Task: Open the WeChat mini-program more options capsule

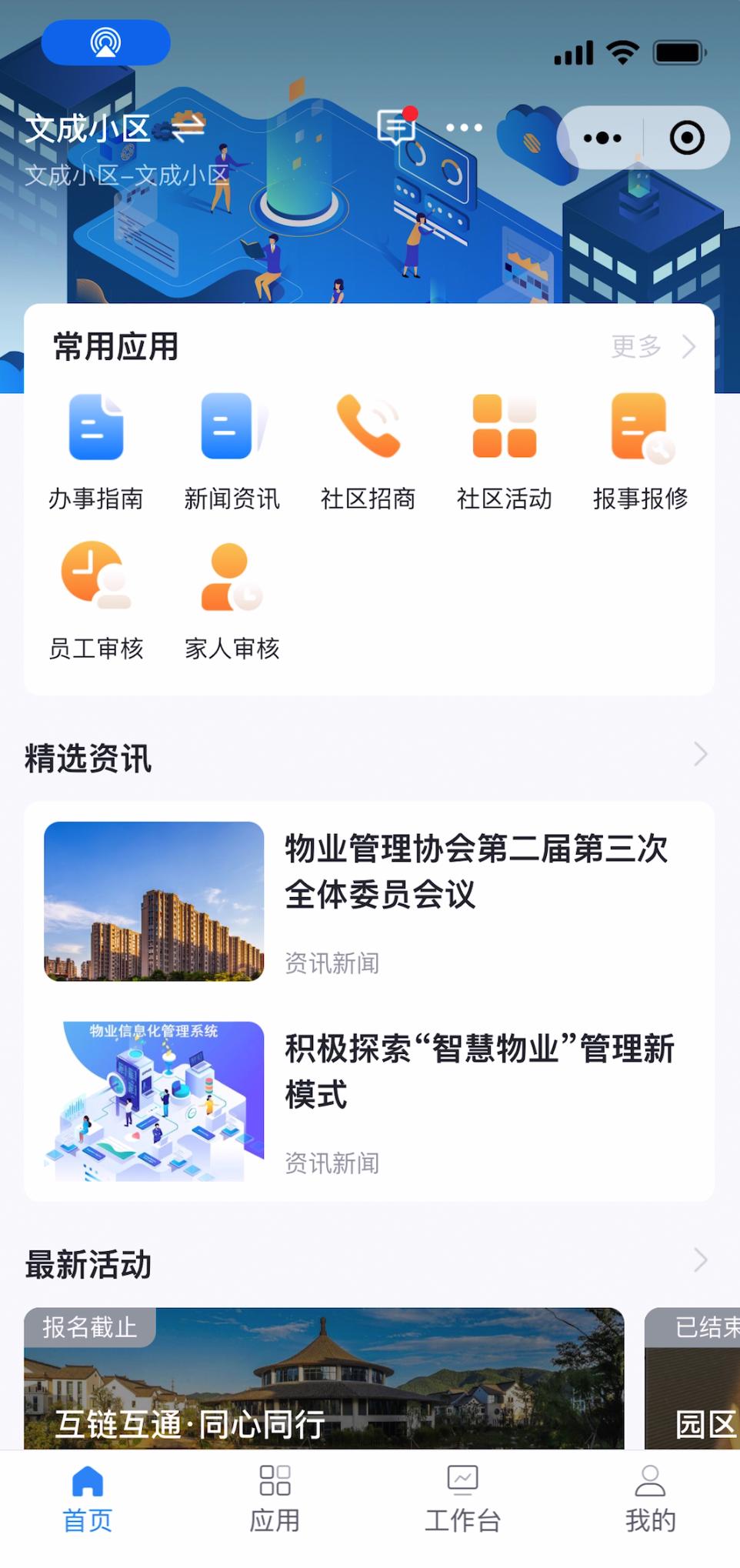Action: coord(601,137)
